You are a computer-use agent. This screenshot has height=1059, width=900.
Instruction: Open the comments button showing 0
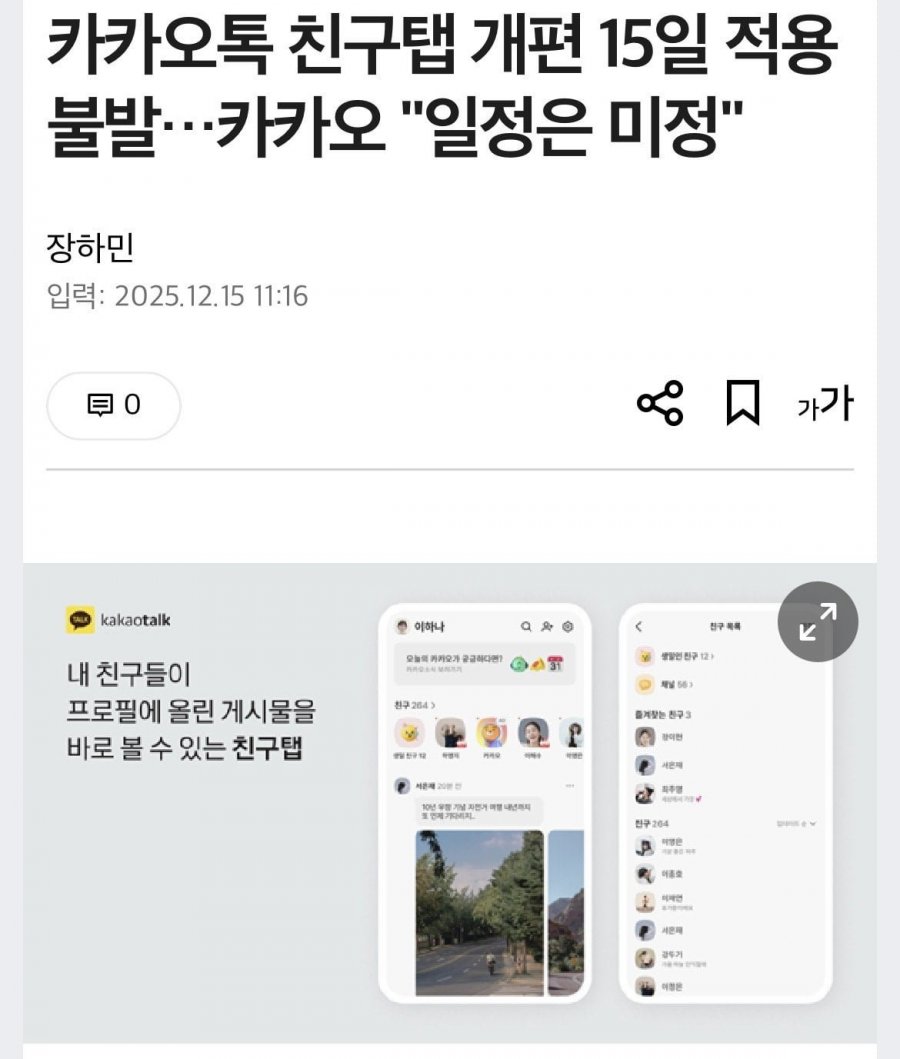point(114,405)
